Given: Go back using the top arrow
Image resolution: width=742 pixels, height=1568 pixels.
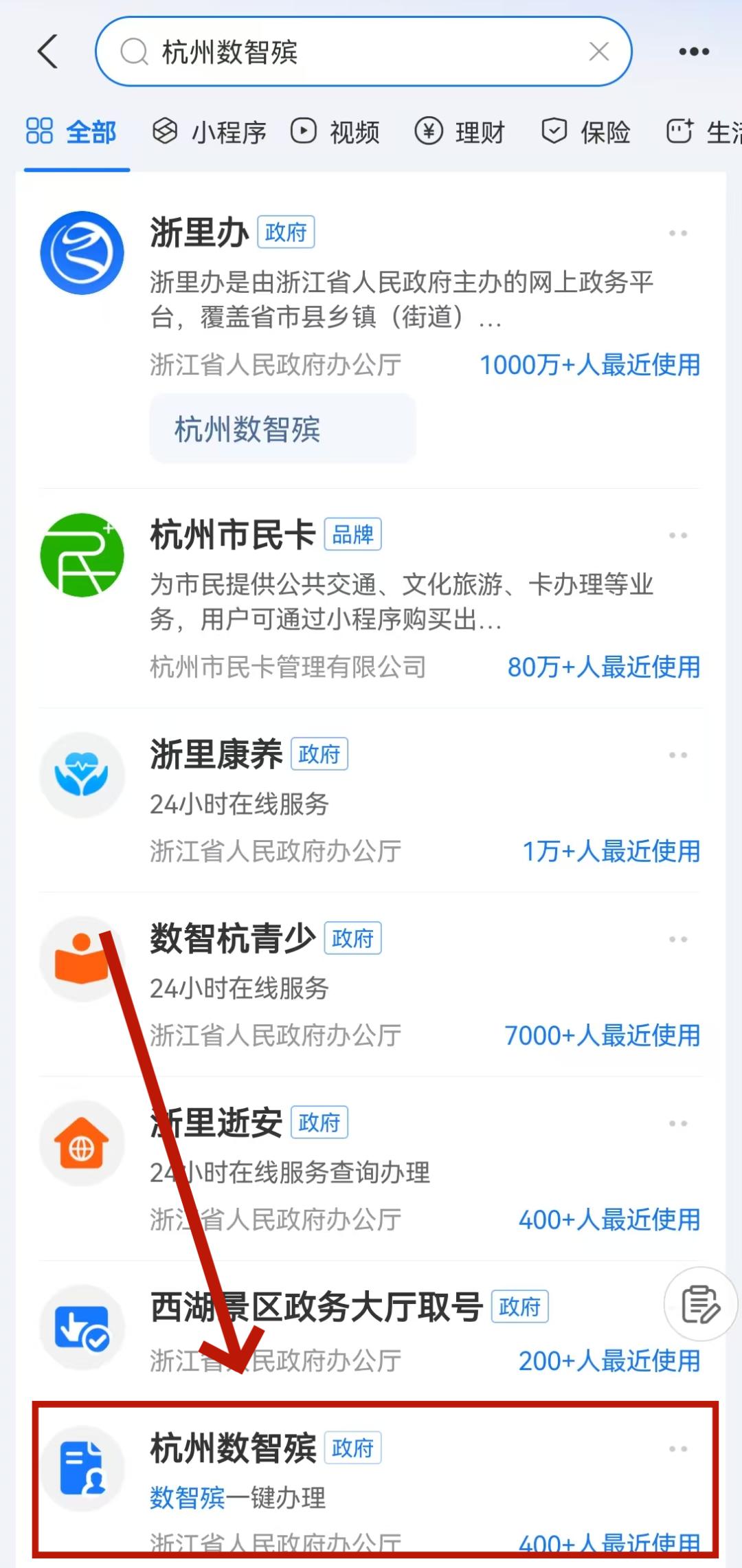Looking at the screenshot, I should pos(48,52).
